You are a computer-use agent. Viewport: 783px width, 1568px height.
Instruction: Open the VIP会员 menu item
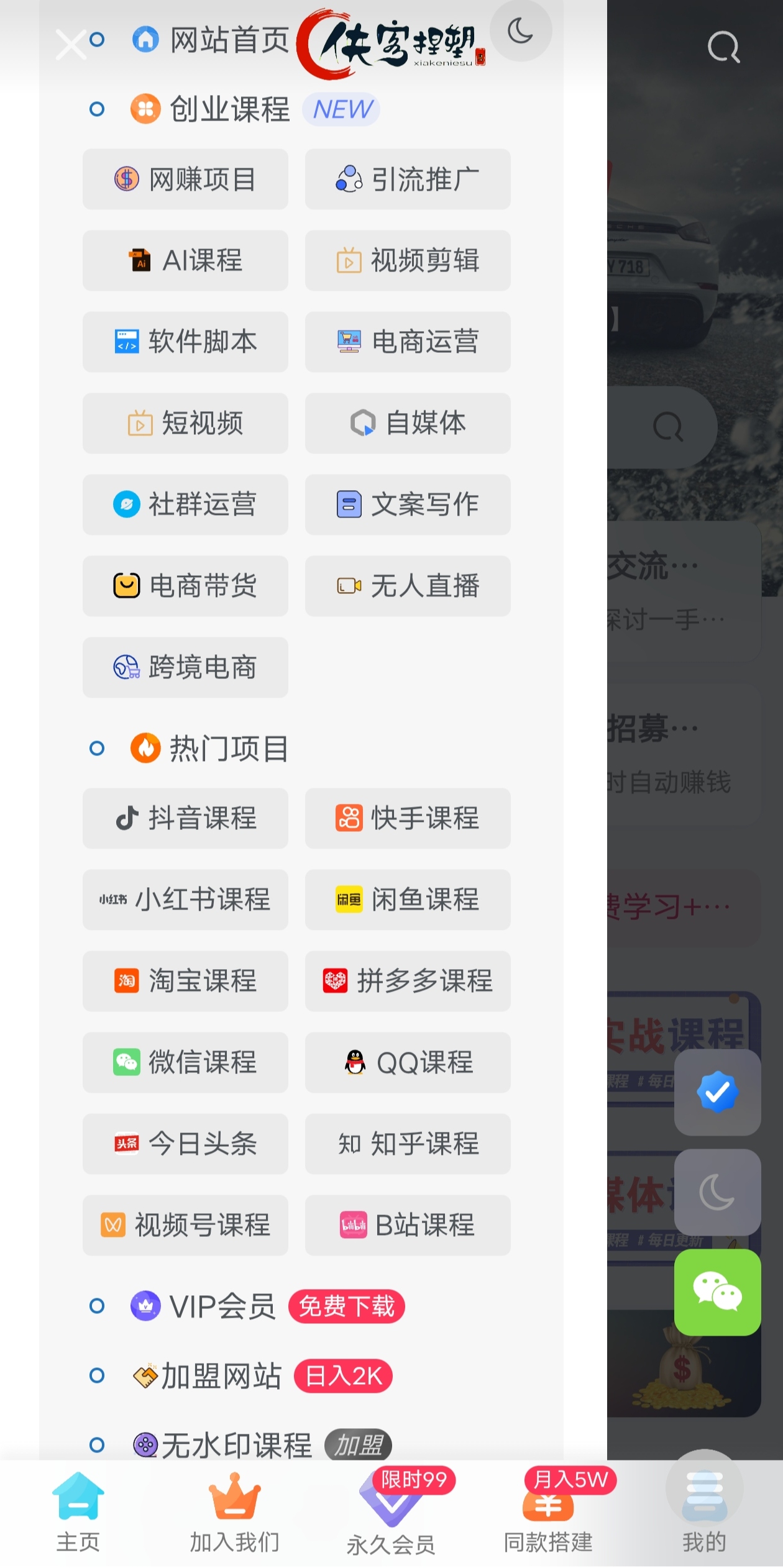coord(221,1306)
